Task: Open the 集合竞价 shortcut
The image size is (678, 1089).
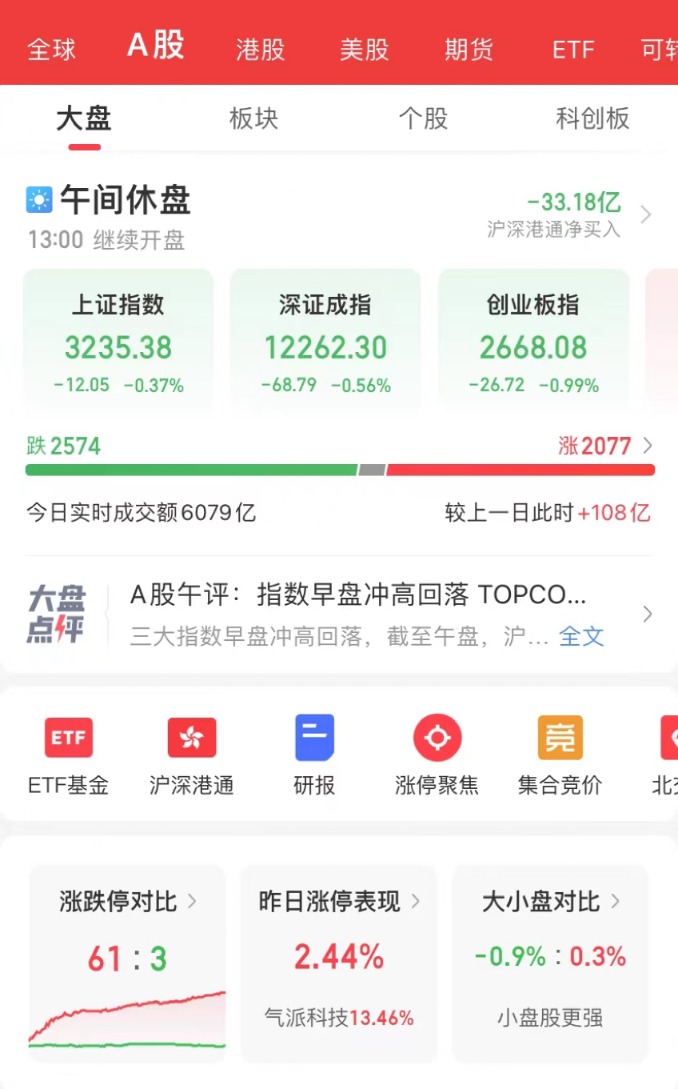Action: point(559,756)
